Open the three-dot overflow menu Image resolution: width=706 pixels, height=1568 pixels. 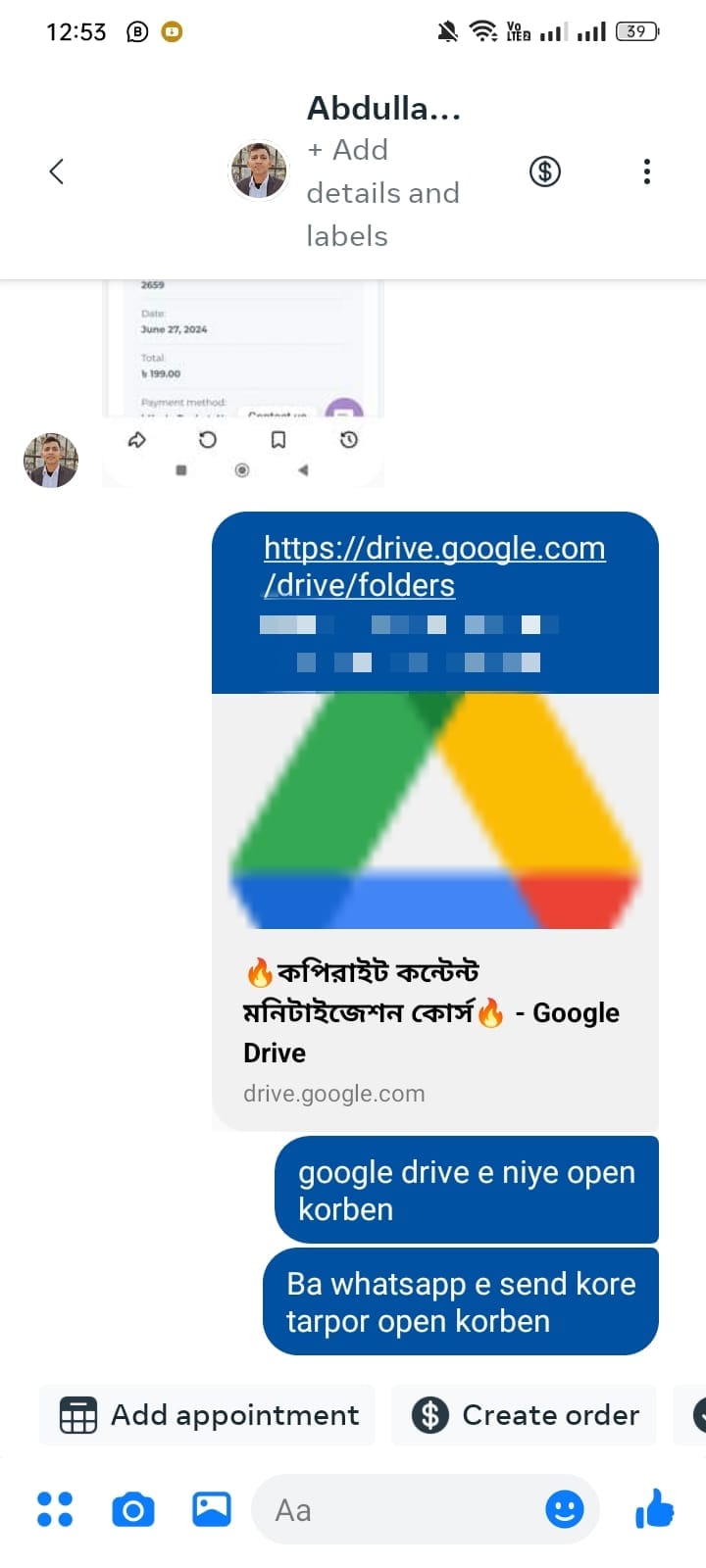[646, 171]
